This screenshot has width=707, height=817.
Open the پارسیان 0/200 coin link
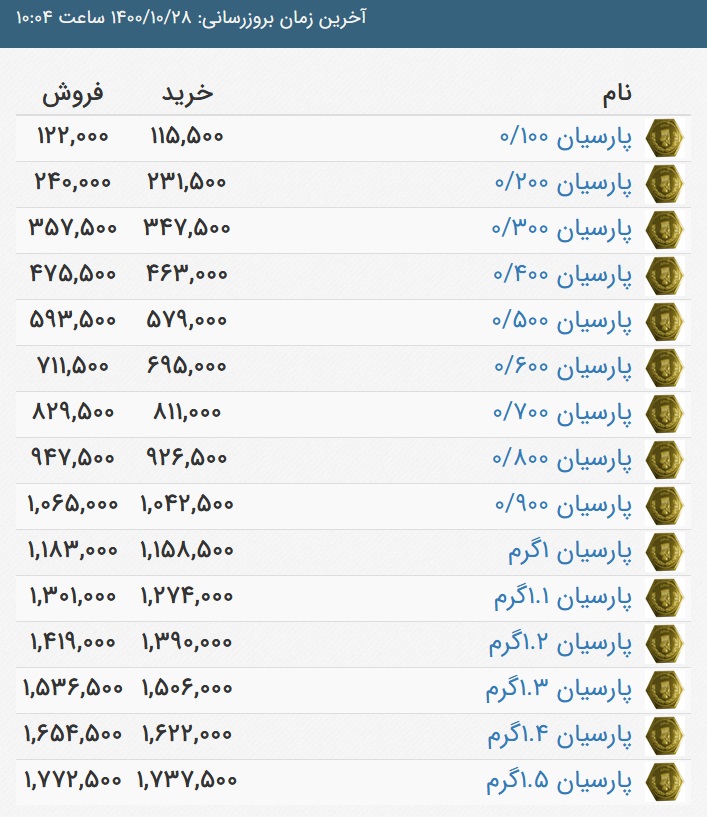pyautogui.click(x=565, y=184)
